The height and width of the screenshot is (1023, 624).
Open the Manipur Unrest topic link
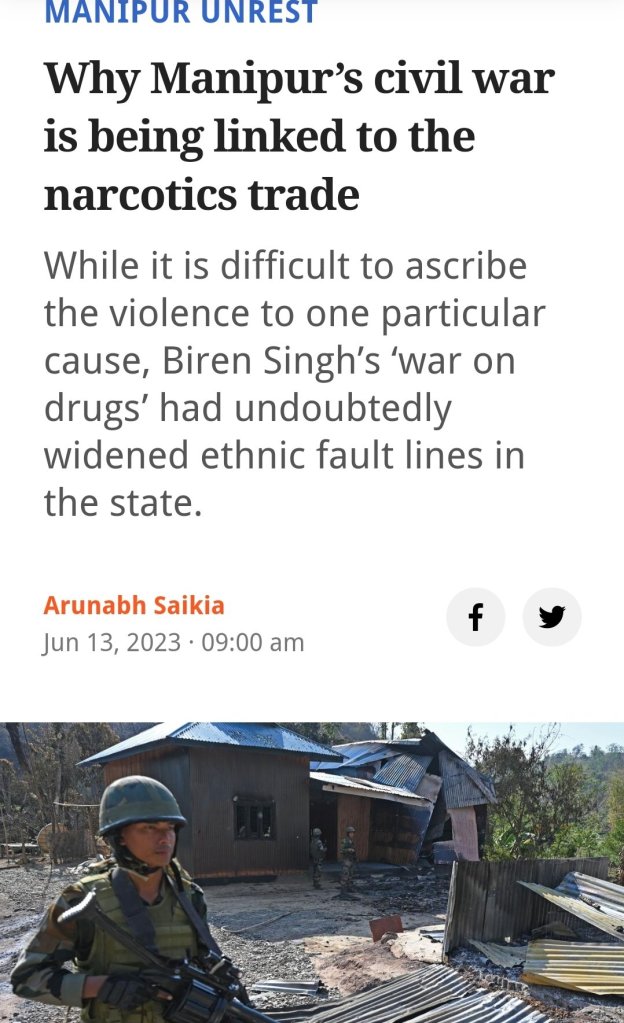pos(180,13)
